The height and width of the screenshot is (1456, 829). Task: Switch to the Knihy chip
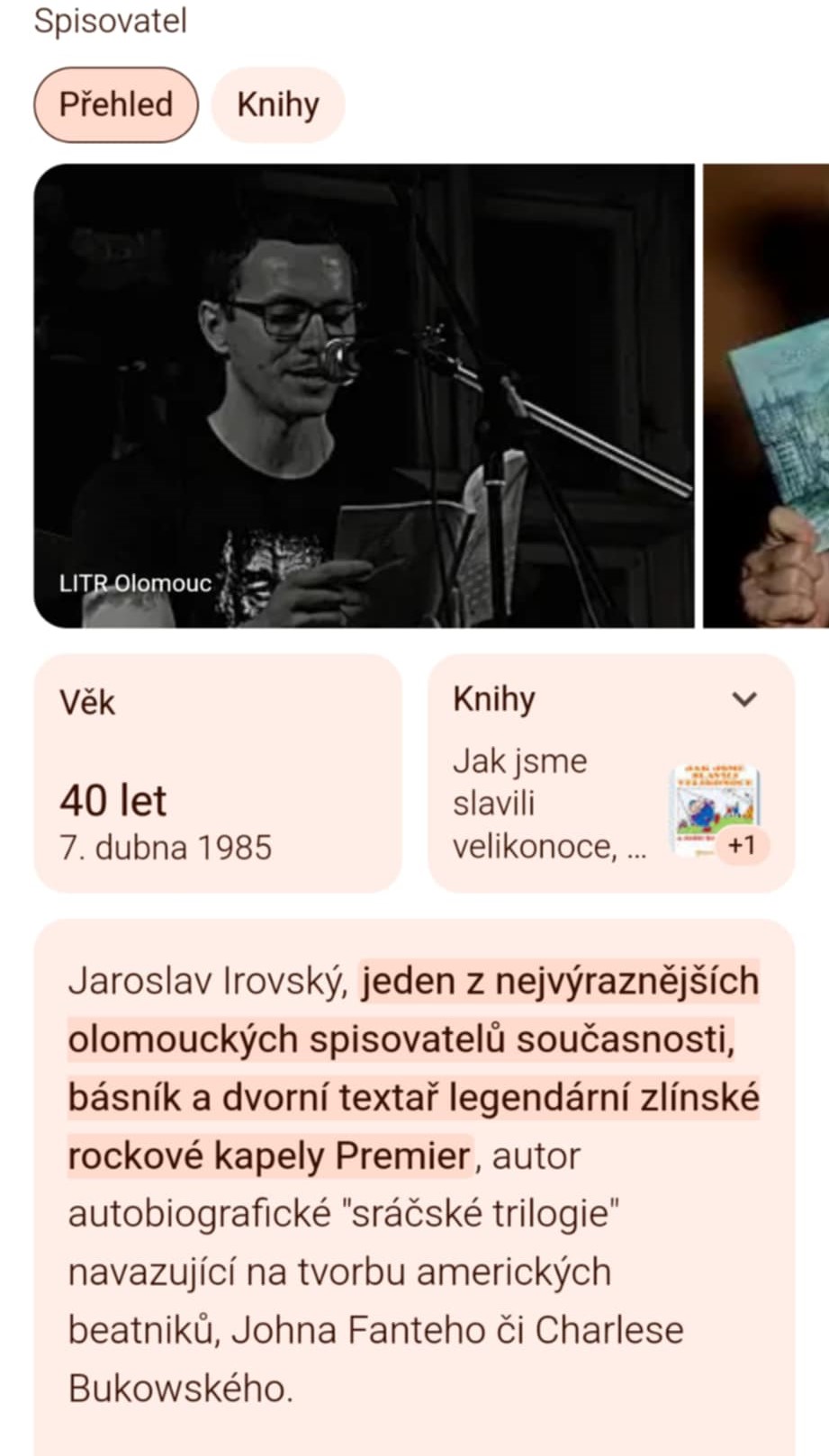(278, 104)
